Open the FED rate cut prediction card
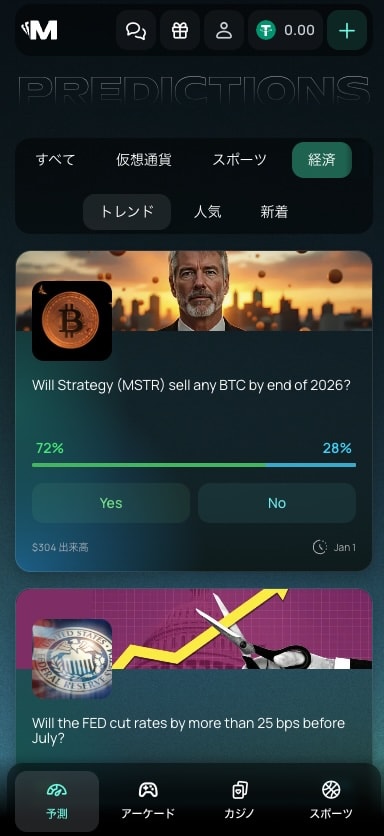384x836 pixels. [x=194, y=677]
